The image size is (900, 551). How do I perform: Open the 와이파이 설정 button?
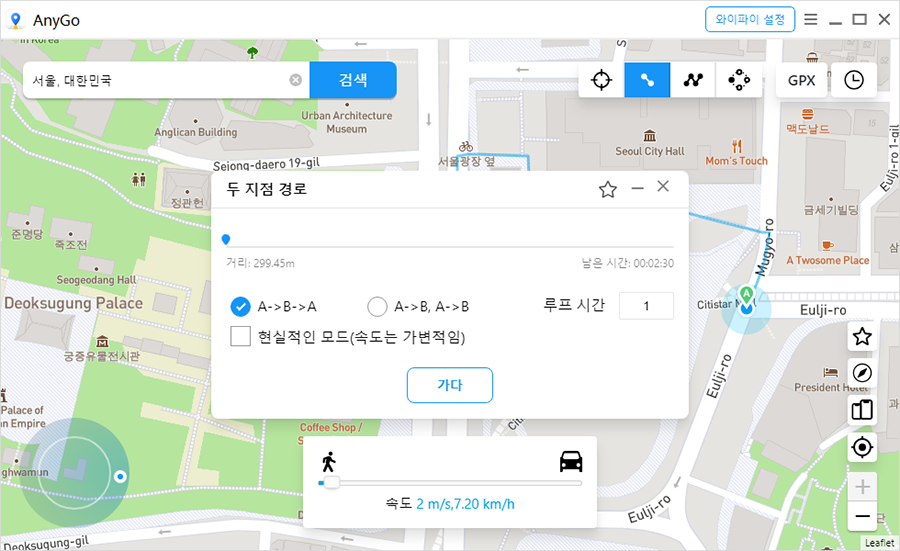tap(749, 19)
